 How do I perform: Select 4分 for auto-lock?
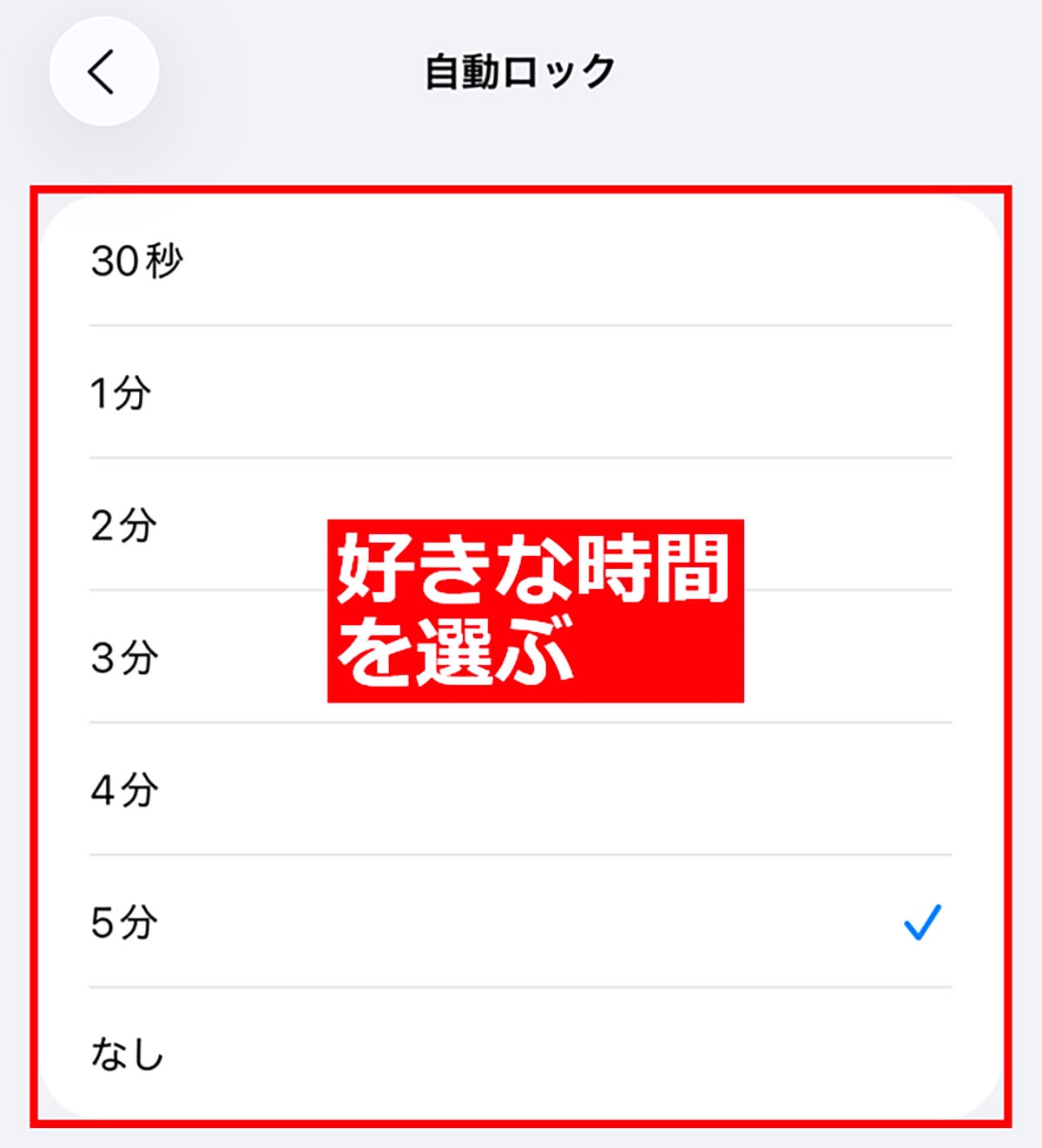click(x=124, y=789)
